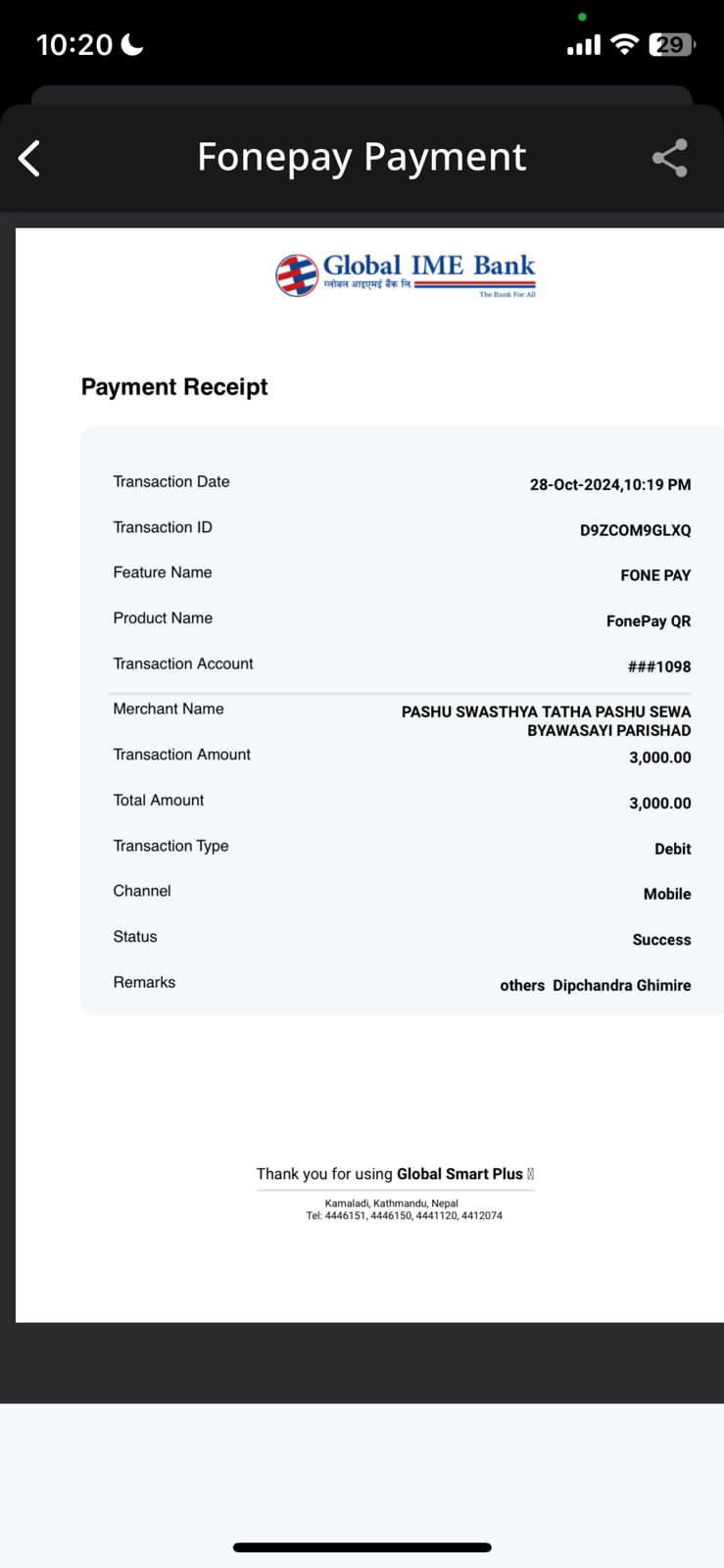Share the payment receipt
This screenshot has height=1568, width=724.
[x=670, y=158]
